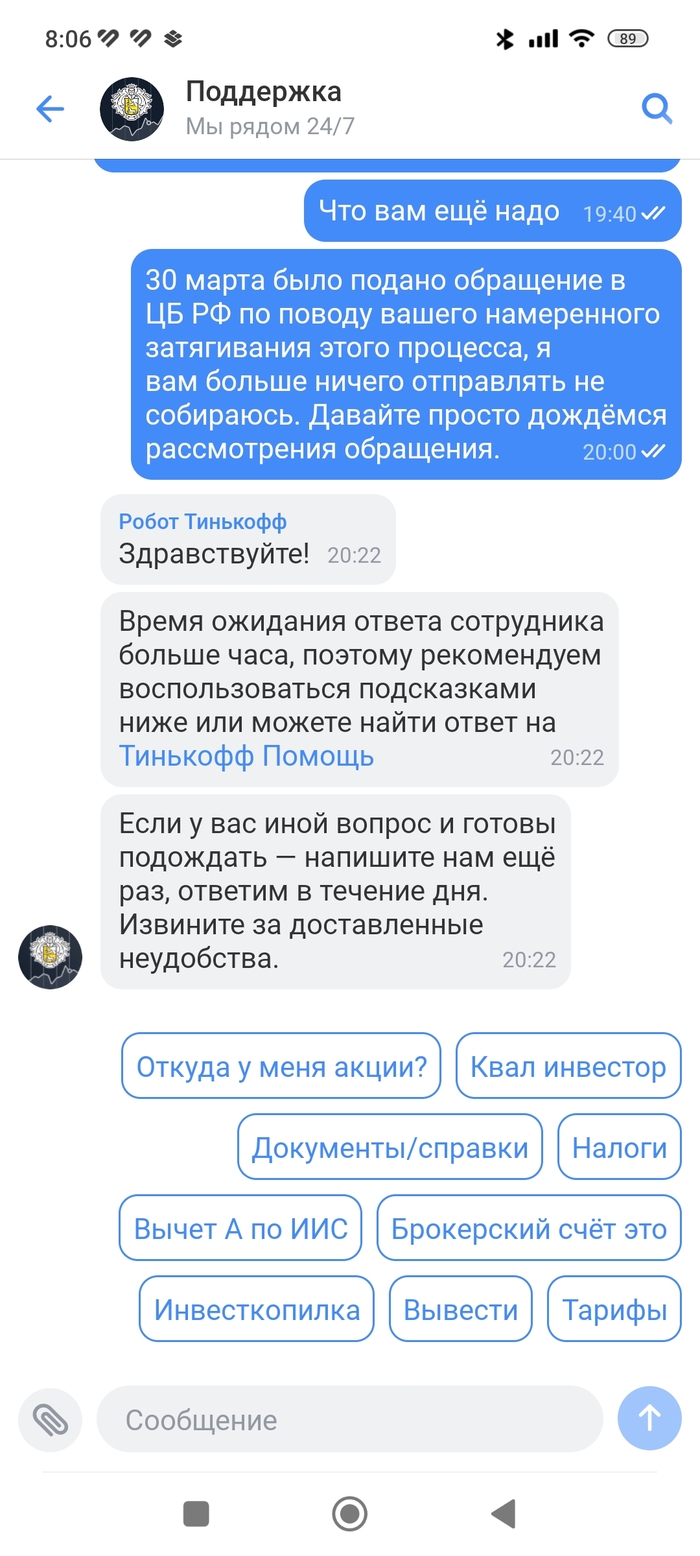
Task: Tap the "Вывести" quick reply
Action: 461,1309
